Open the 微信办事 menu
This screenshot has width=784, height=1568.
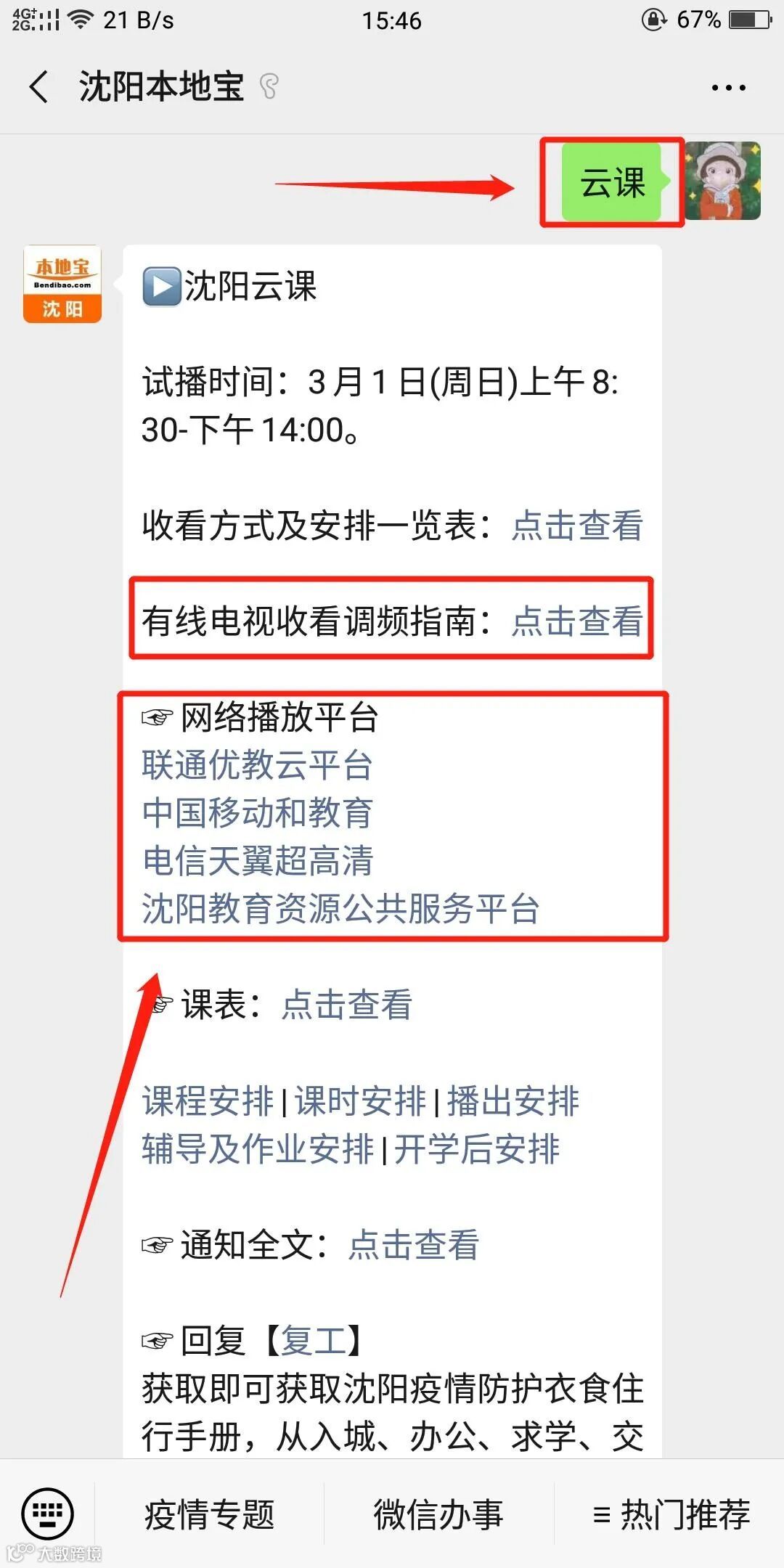click(438, 1514)
